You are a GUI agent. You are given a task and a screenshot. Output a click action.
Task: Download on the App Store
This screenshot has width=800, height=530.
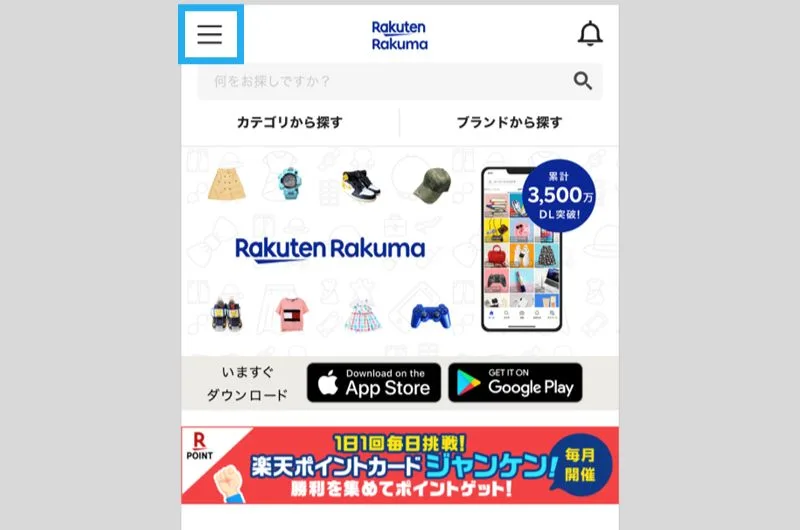click(373, 382)
